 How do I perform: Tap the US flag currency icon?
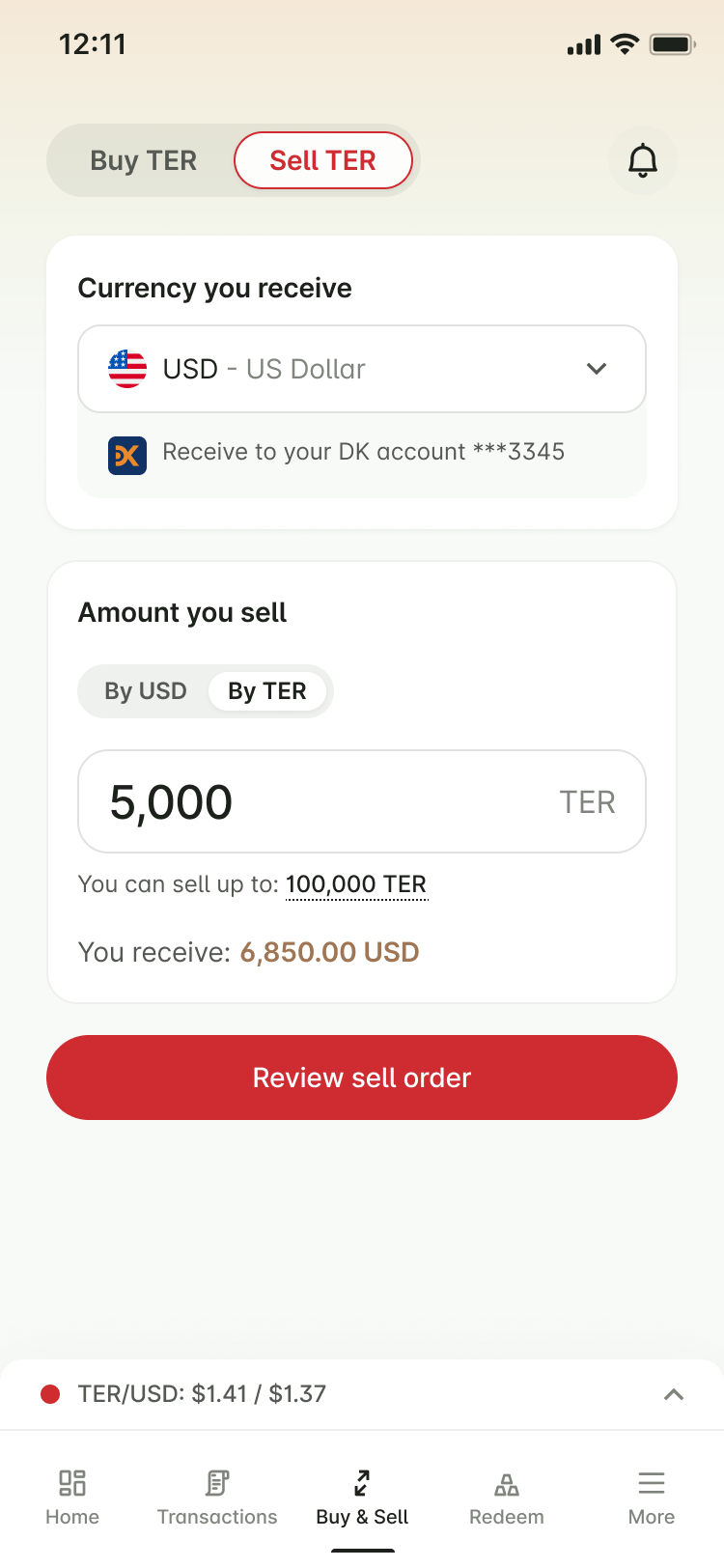[x=126, y=368]
